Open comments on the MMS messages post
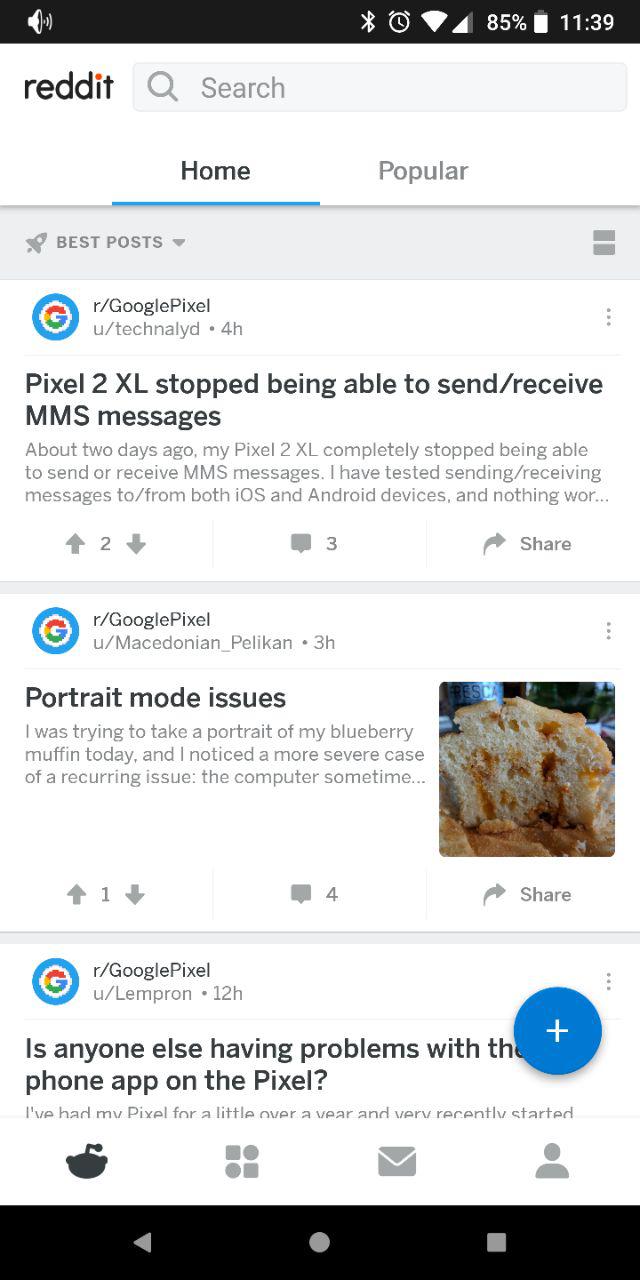Screen dimensions: 640x1280 [314, 544]
